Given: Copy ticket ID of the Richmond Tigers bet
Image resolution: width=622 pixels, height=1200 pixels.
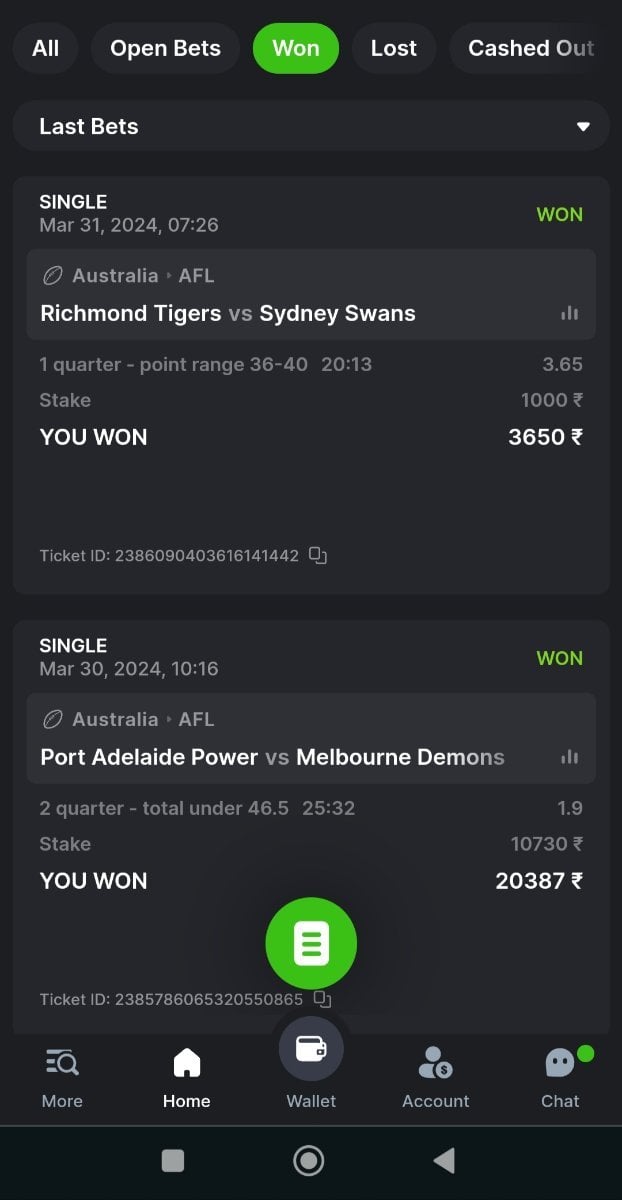Looking at the screenshot, I should 318,555.
